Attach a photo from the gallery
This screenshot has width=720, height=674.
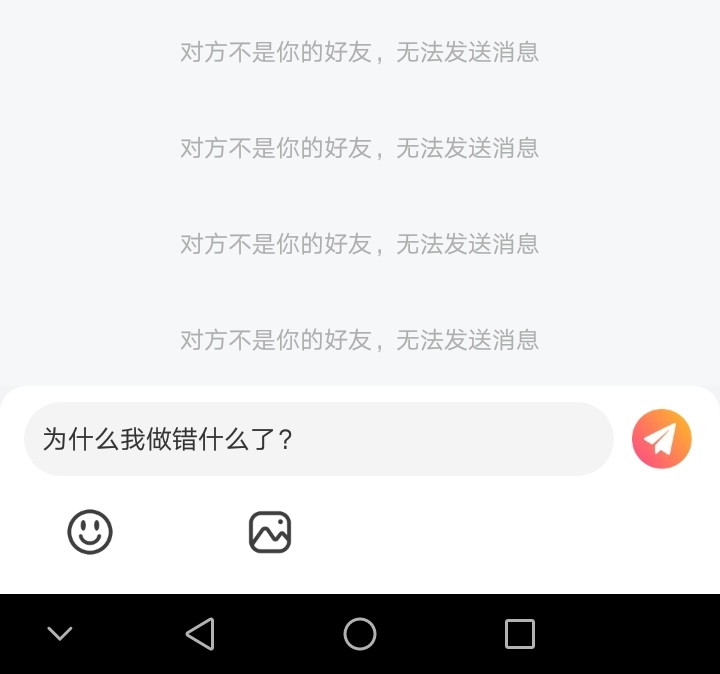pyautogui.click(x=270, y=532)
